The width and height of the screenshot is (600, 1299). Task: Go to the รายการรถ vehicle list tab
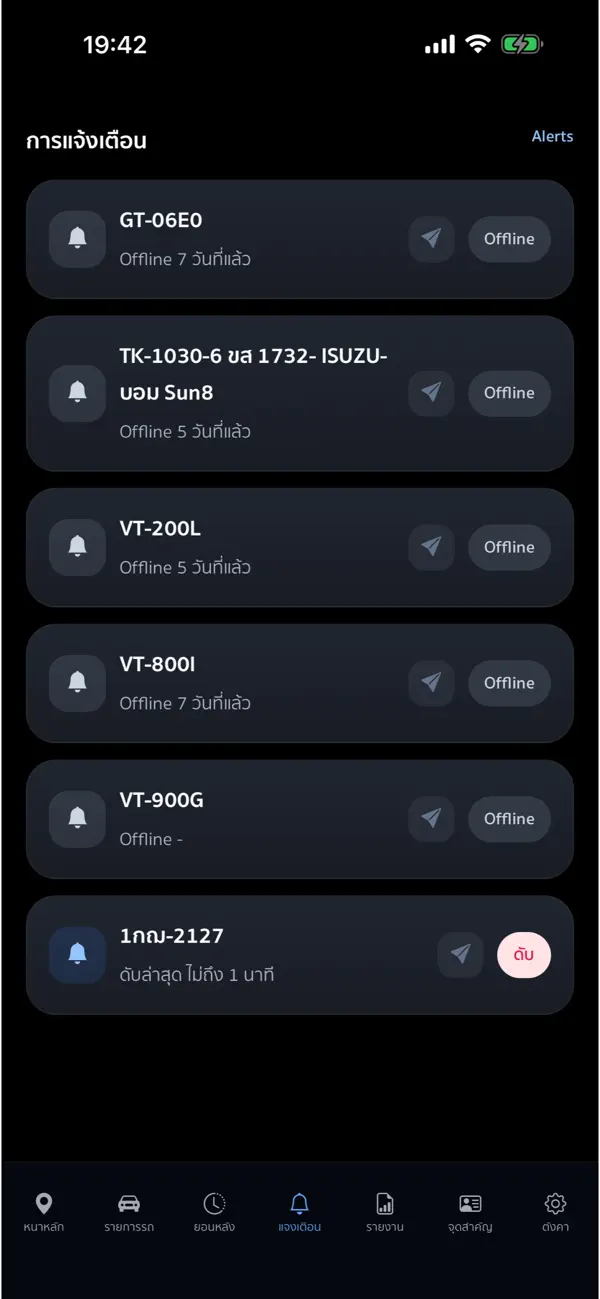click(x=129, y=1212)
